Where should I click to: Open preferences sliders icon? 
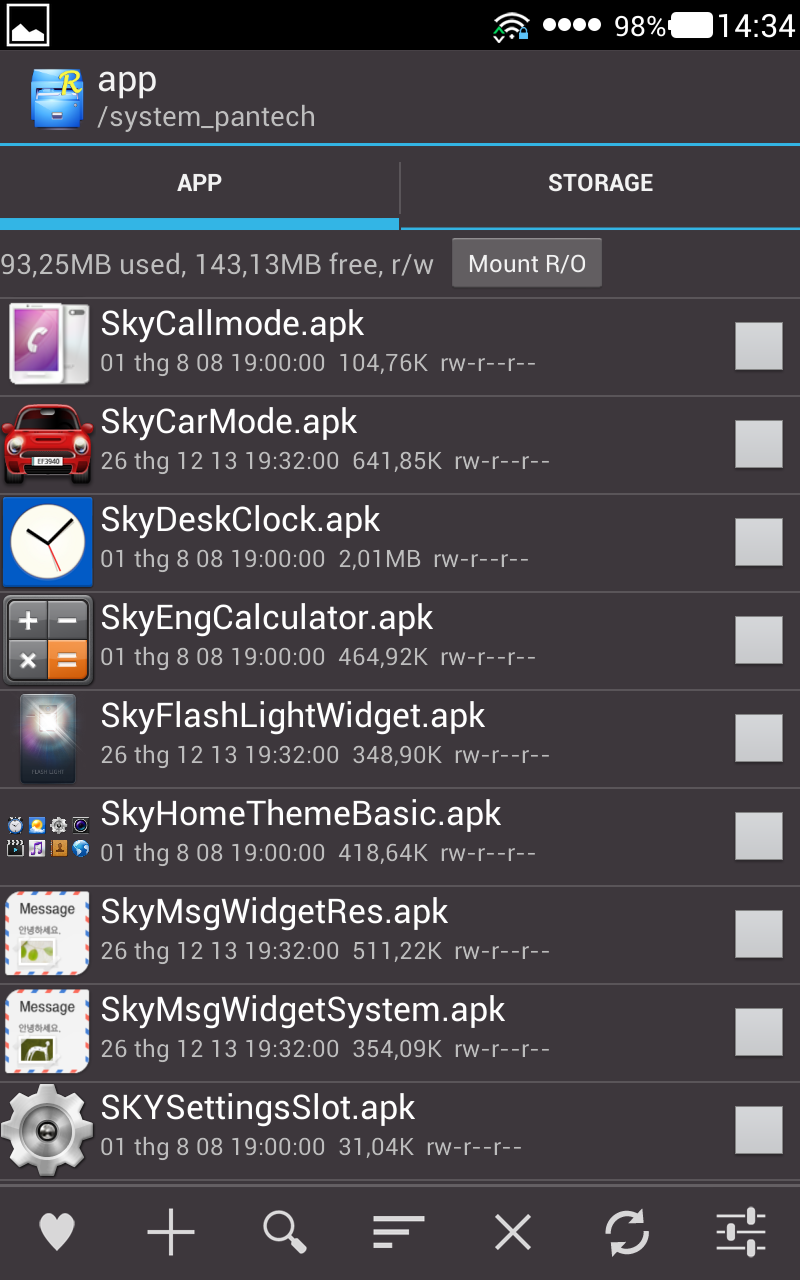click(741, 1231)
